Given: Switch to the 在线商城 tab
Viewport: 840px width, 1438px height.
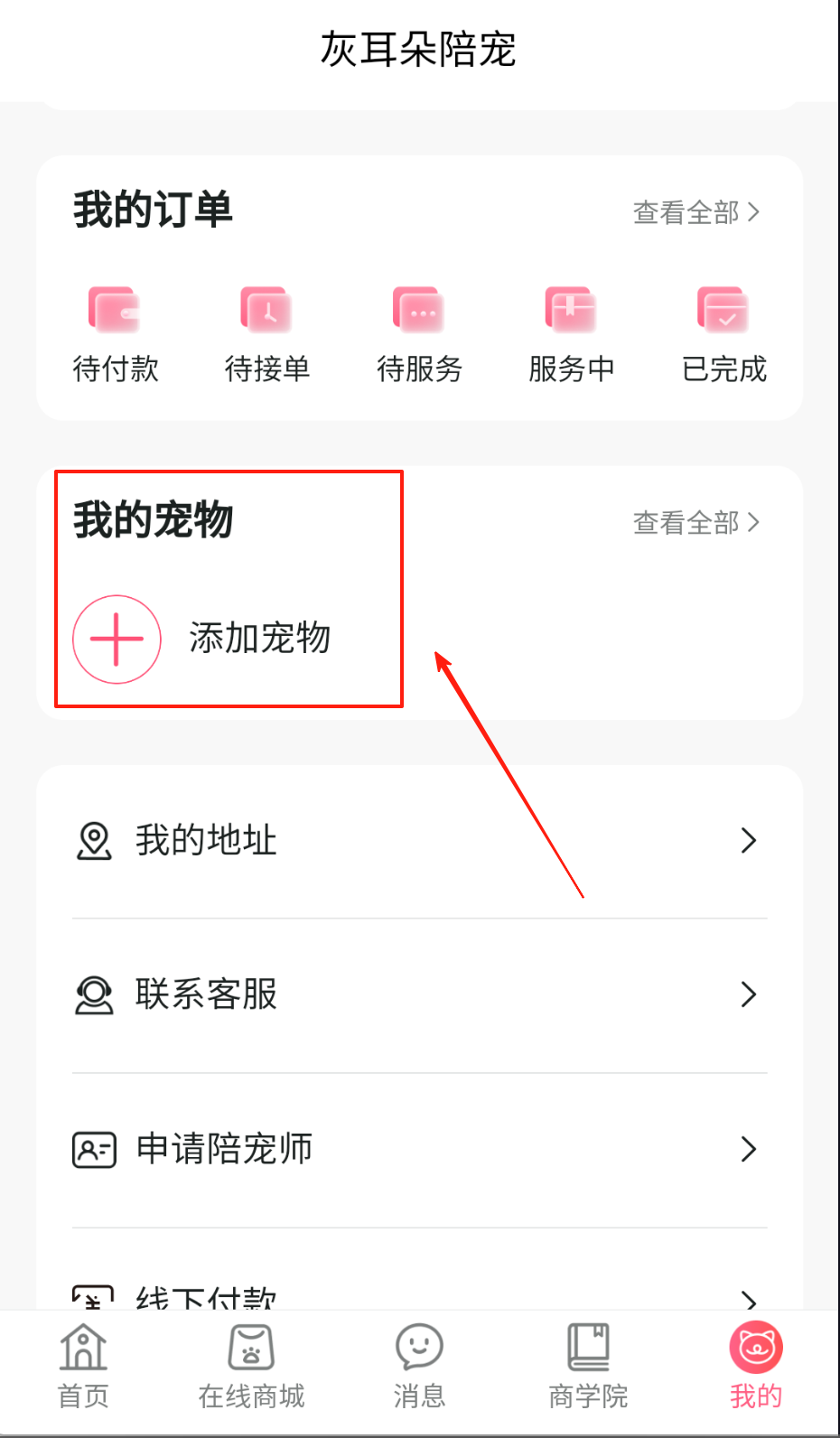Looking at the screenshot, I should pos(251,1367).
